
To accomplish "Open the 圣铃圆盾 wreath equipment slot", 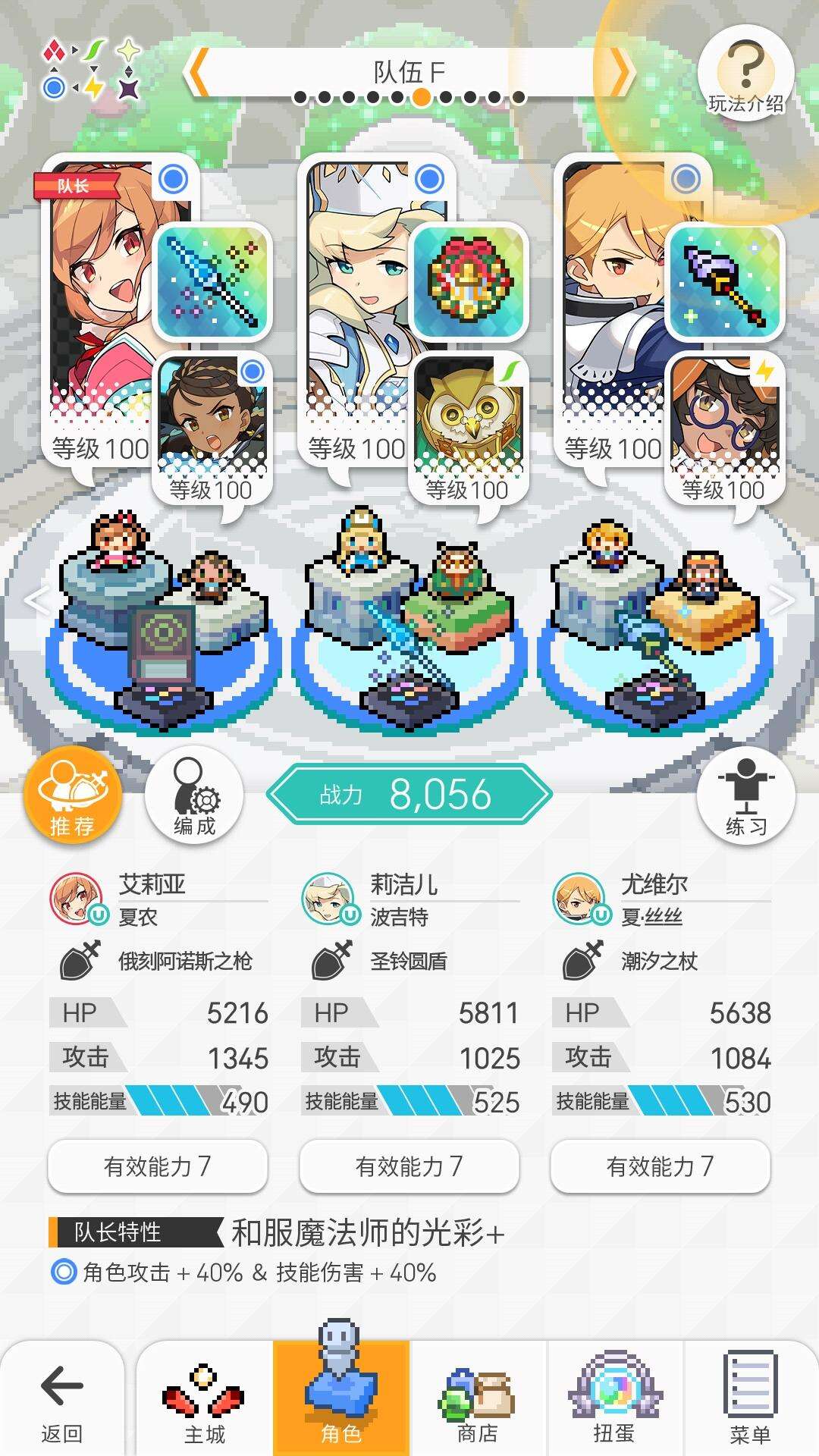I will (x=469, y=281).
